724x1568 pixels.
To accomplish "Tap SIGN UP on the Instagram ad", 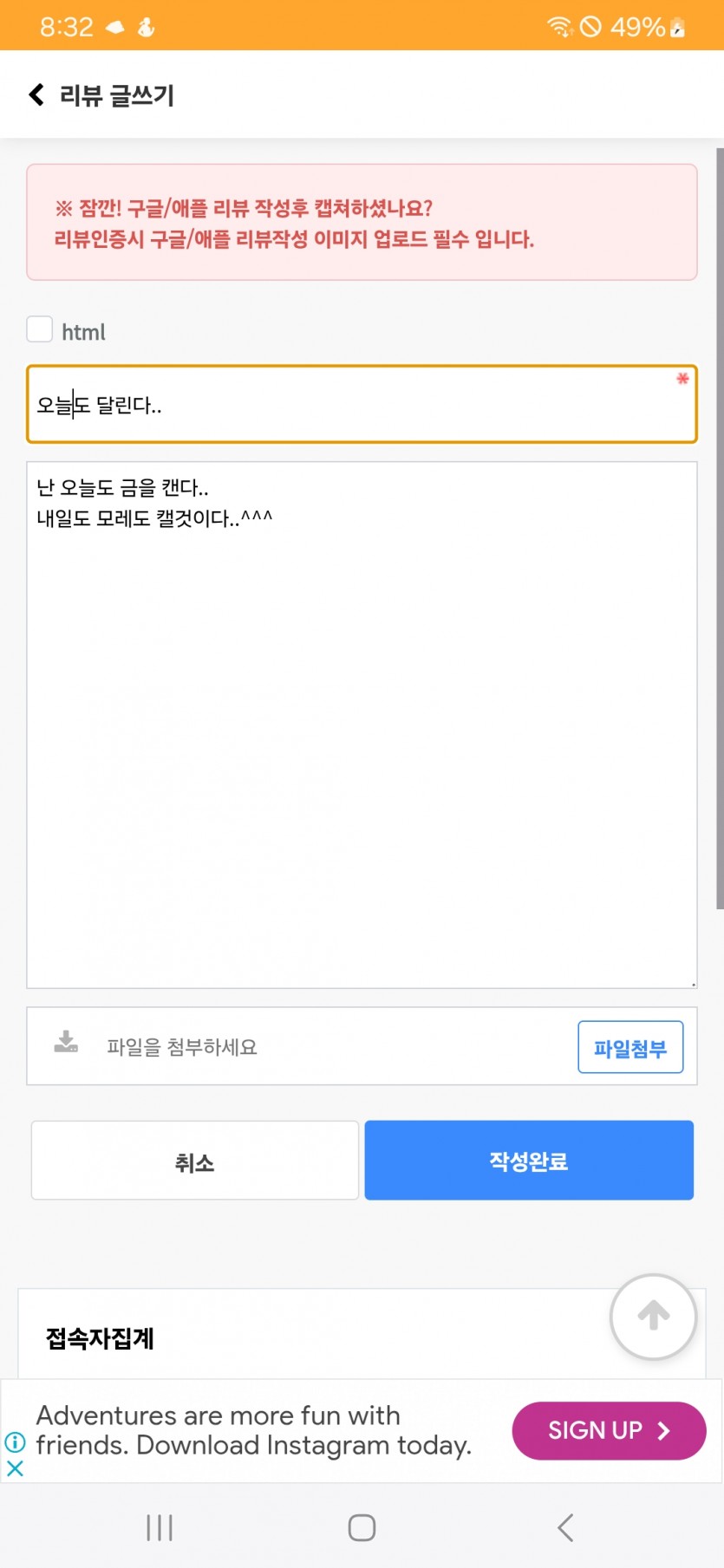I will (609, 1430).
